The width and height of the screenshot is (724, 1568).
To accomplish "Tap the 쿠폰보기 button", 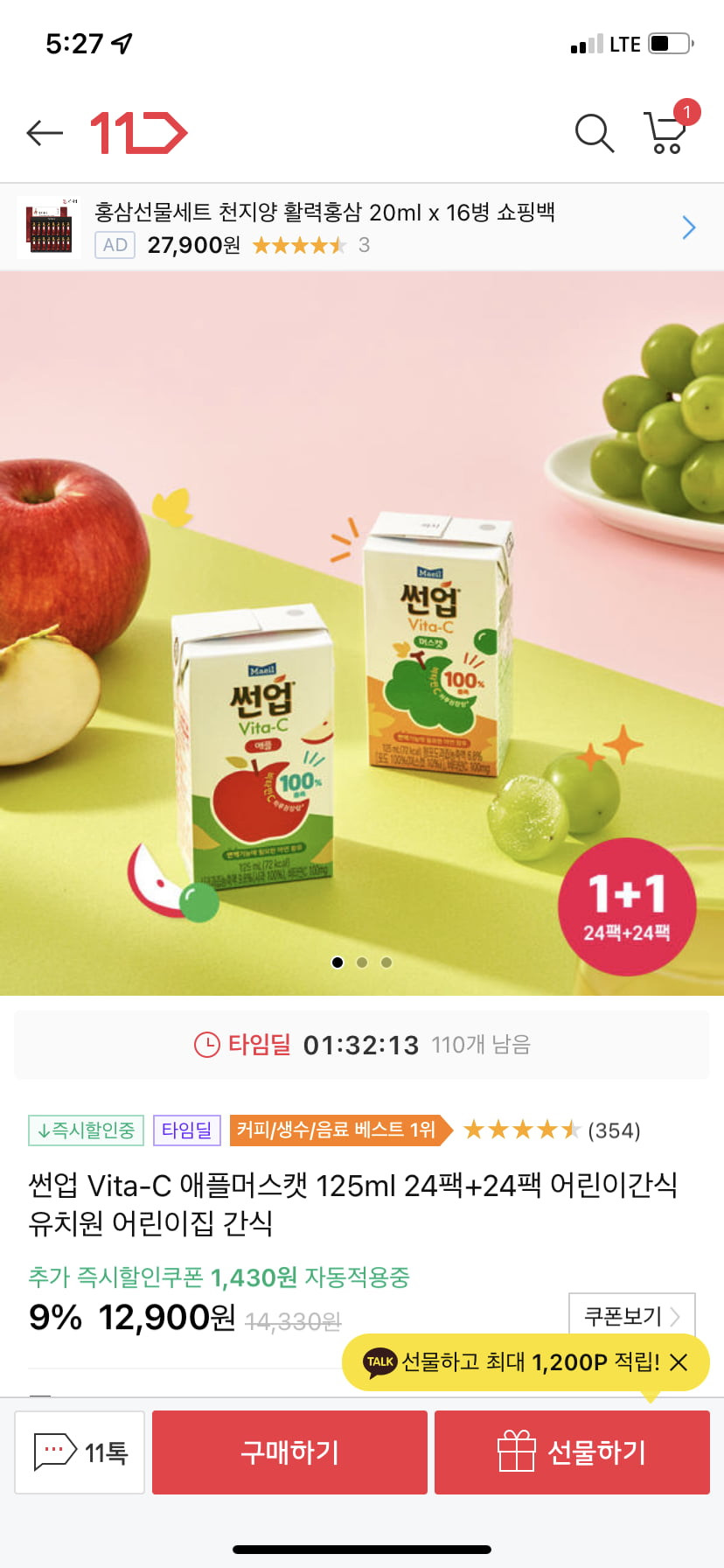I will click(631, 1315).
